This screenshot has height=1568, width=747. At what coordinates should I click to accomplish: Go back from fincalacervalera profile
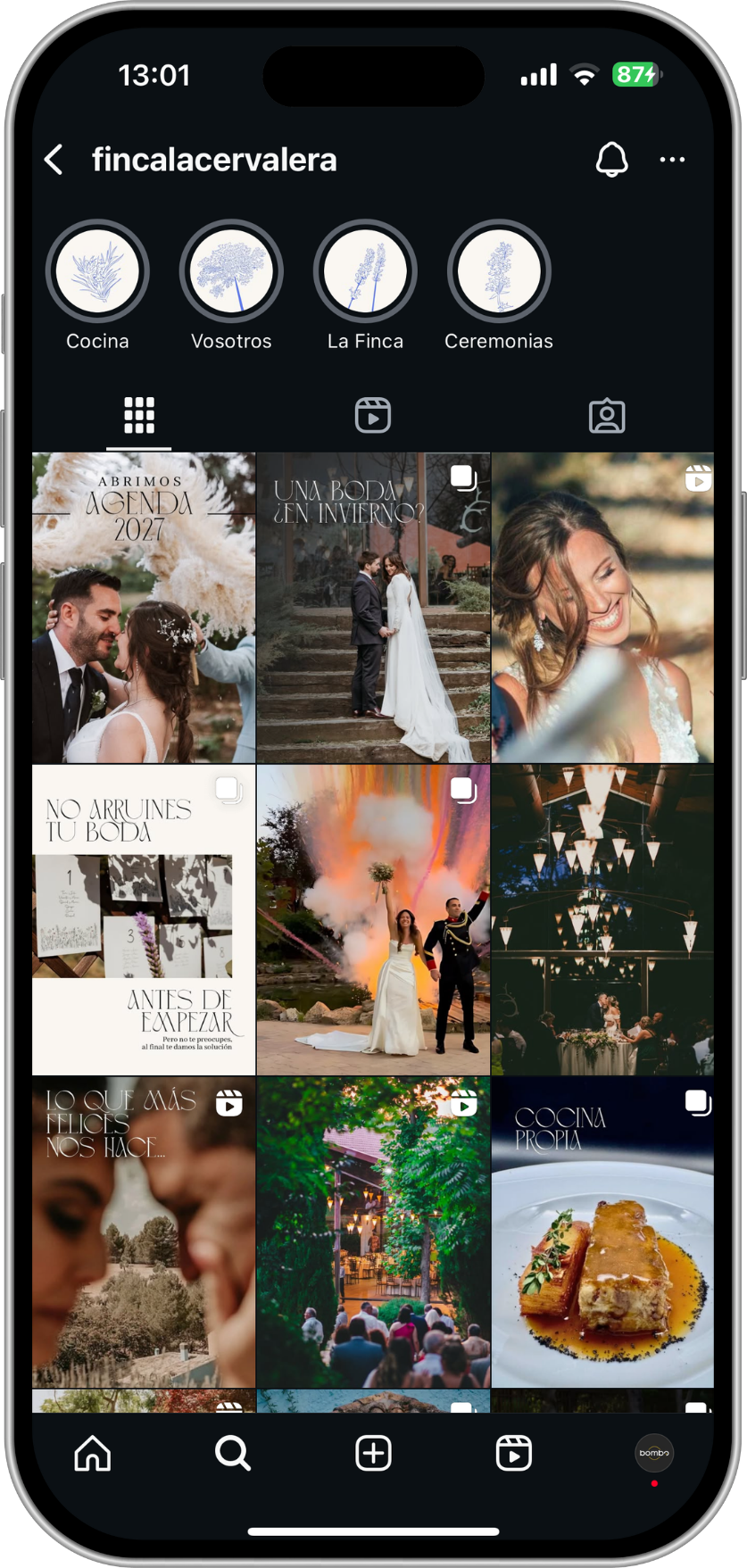tap(54, 160)
